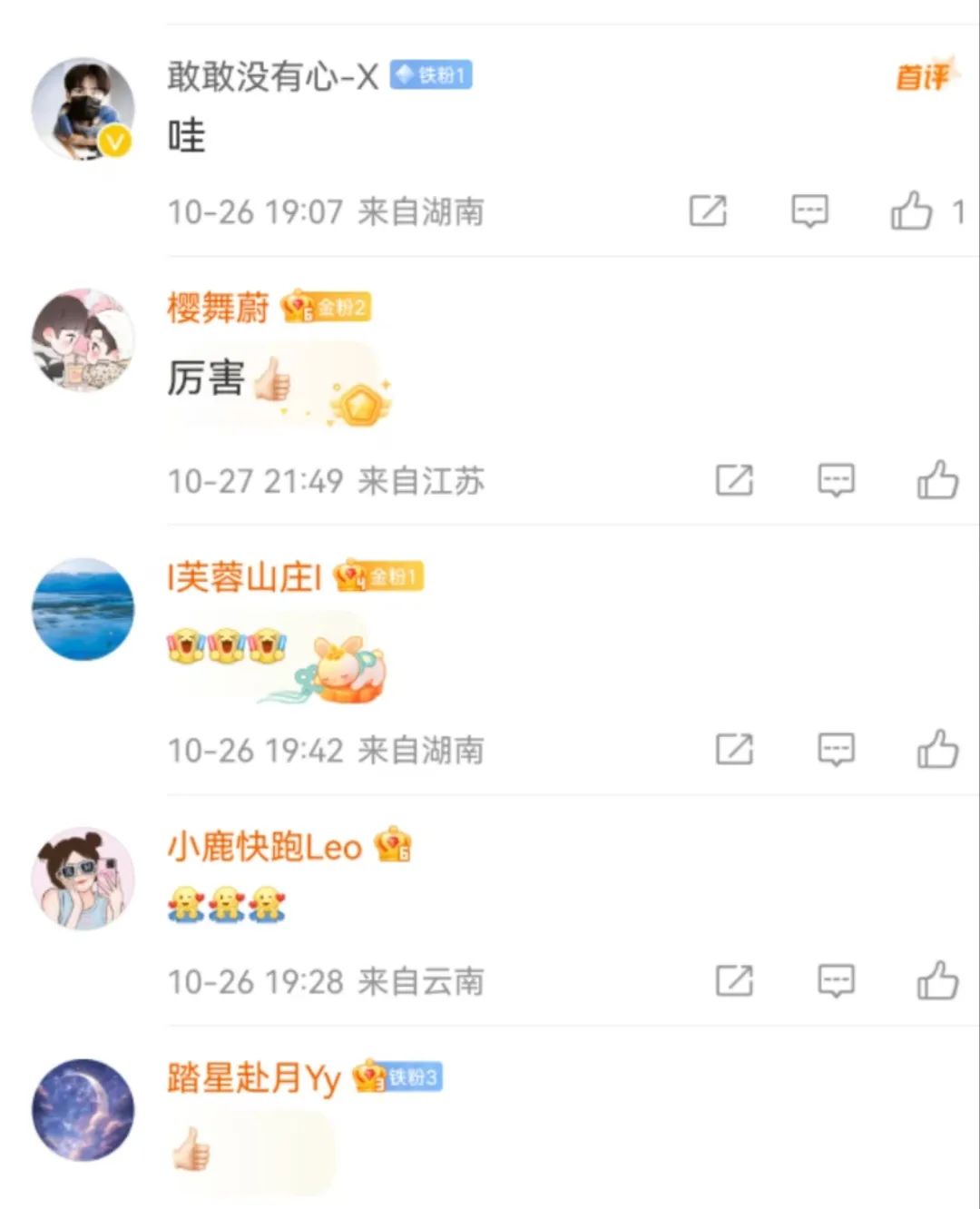Share I芙蓉山庄I's comment

click(734, 749)
